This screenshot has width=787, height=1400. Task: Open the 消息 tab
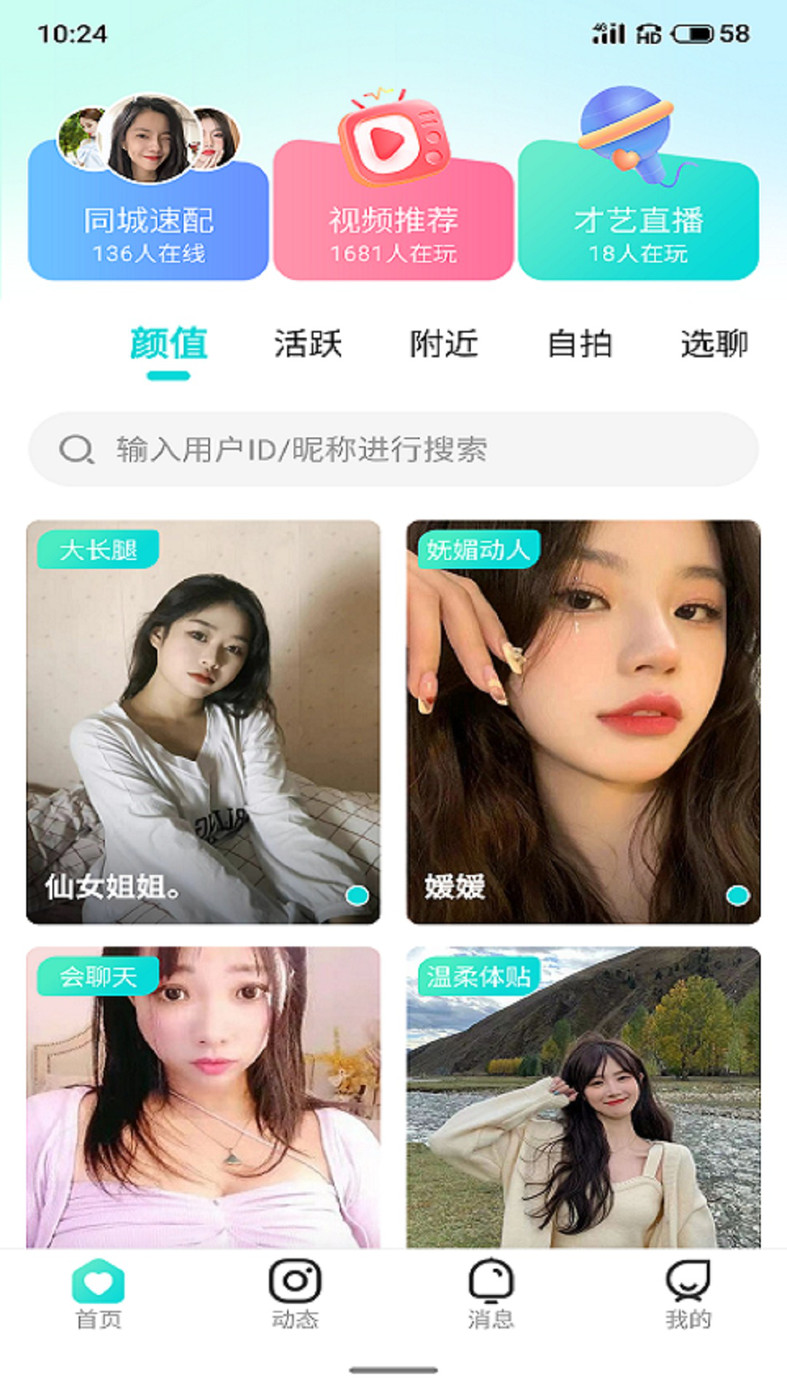point(491,1295)
